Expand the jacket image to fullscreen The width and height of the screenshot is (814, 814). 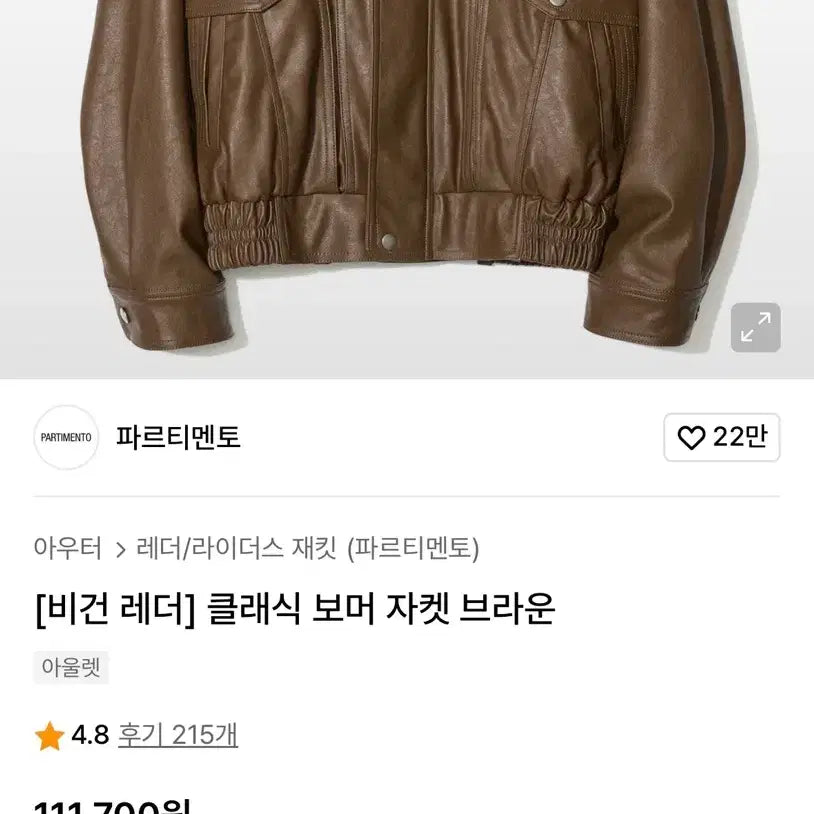tap(755, 327)
